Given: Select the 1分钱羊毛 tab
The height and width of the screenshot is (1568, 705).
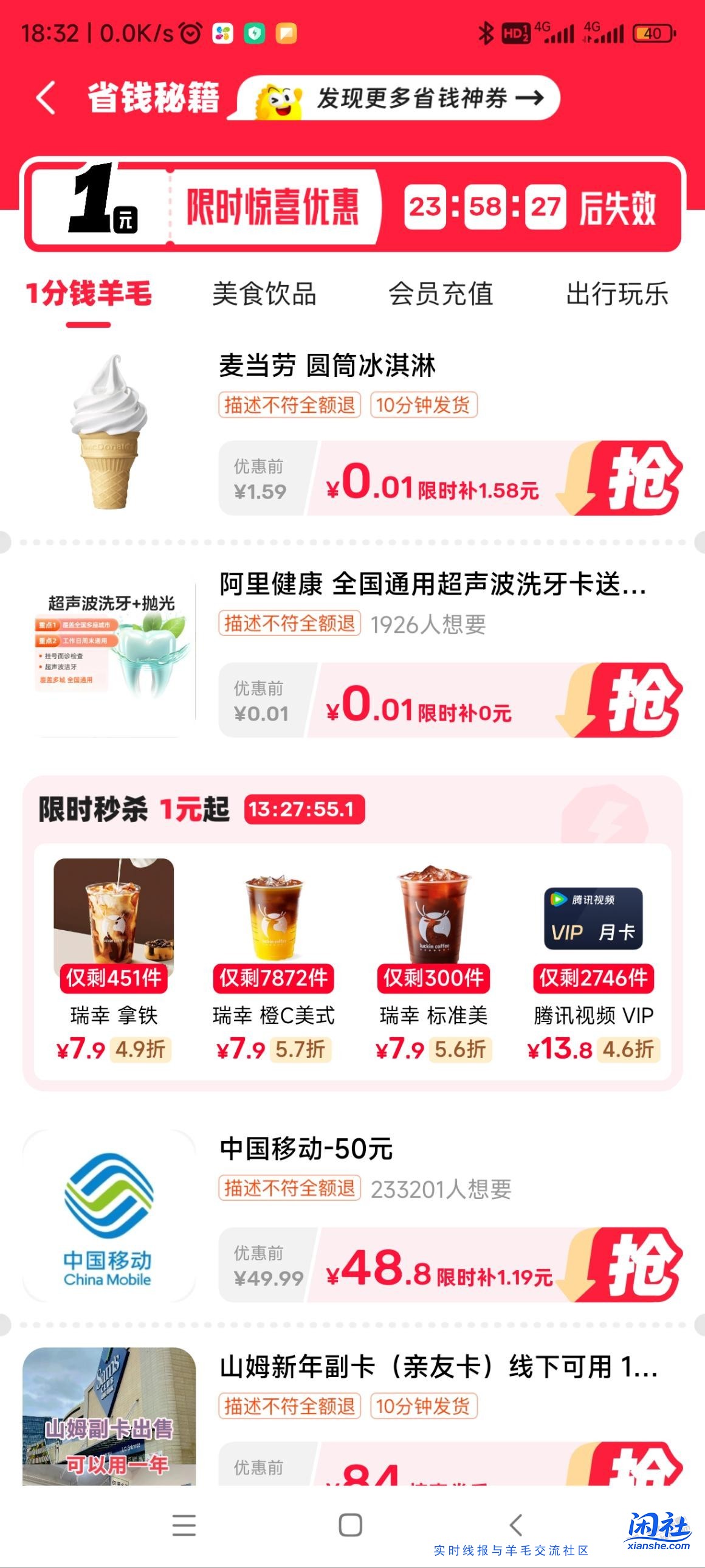Looking at the screenshot, I should point(89,294).
